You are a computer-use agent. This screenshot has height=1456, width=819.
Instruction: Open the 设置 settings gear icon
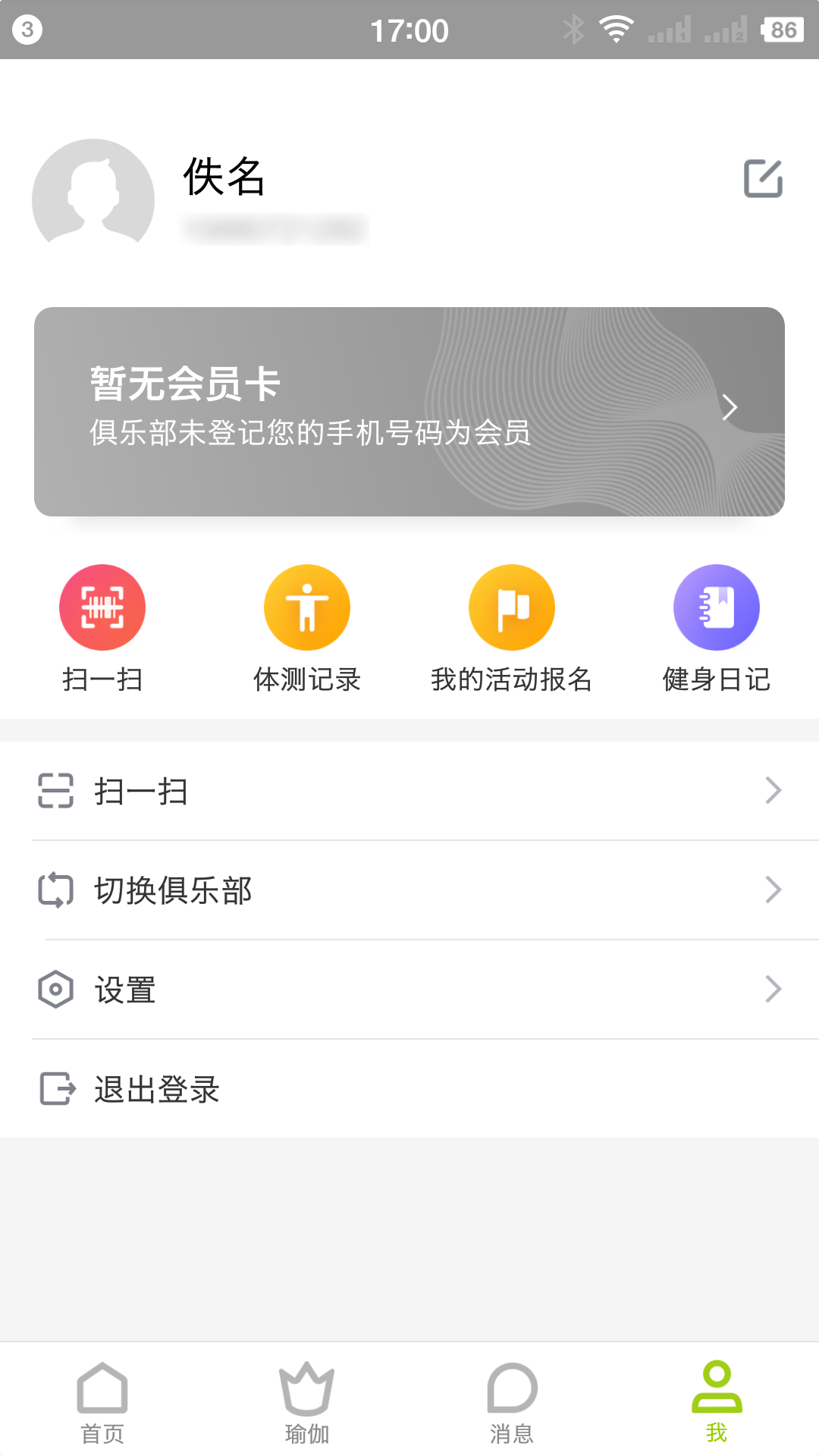tap(55, 989)
